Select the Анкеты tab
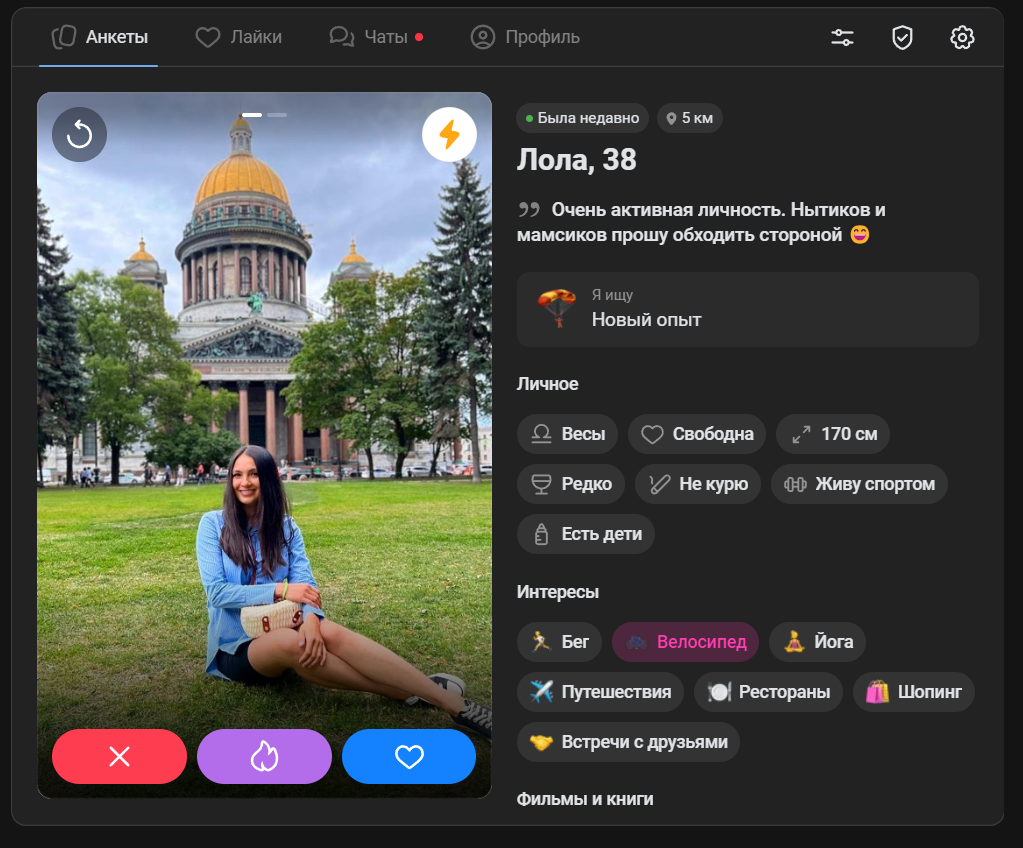This screenshot has height=848, width=1023. tap(99, 37)
